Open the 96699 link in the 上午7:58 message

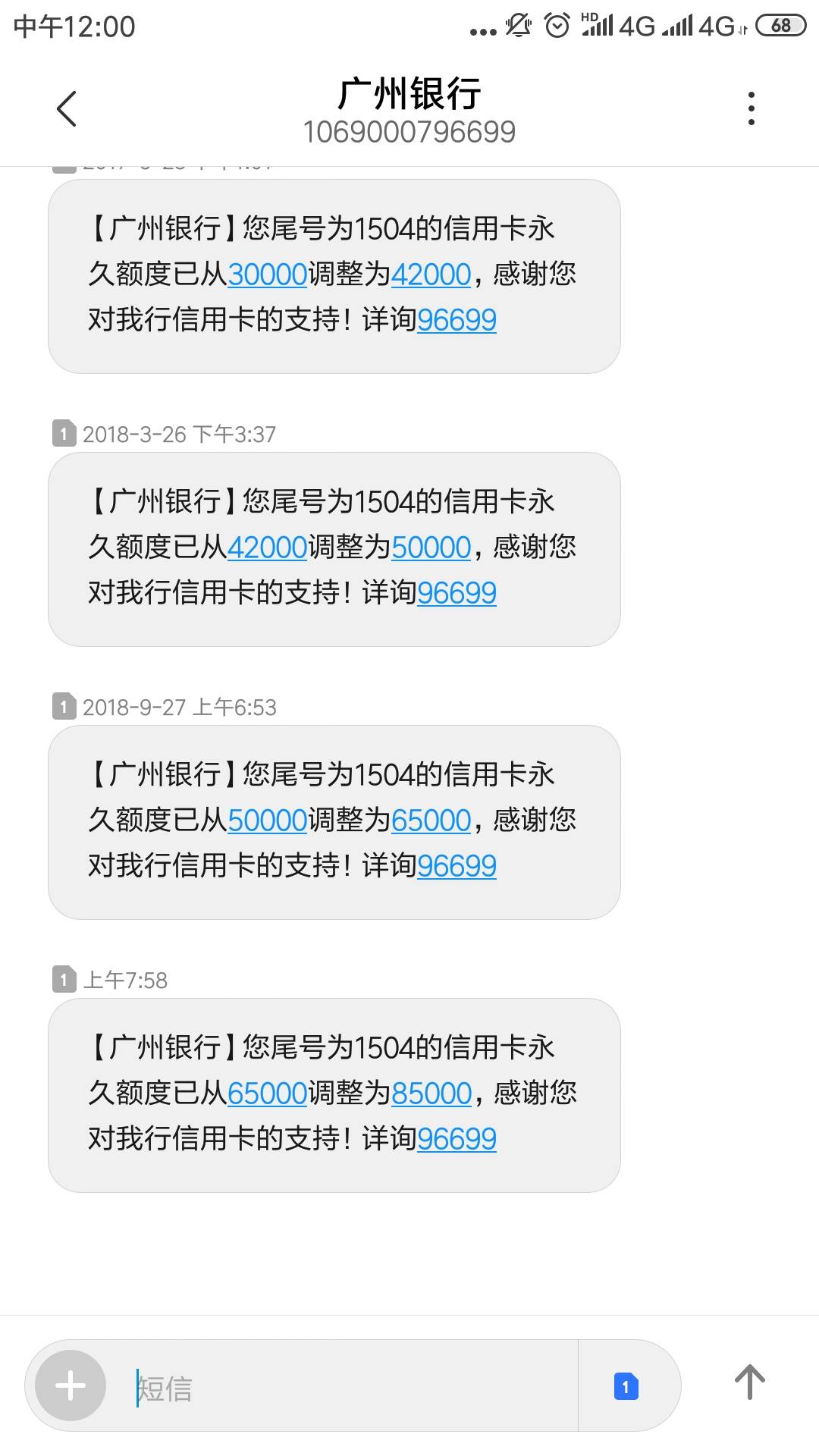point(457,1138)
